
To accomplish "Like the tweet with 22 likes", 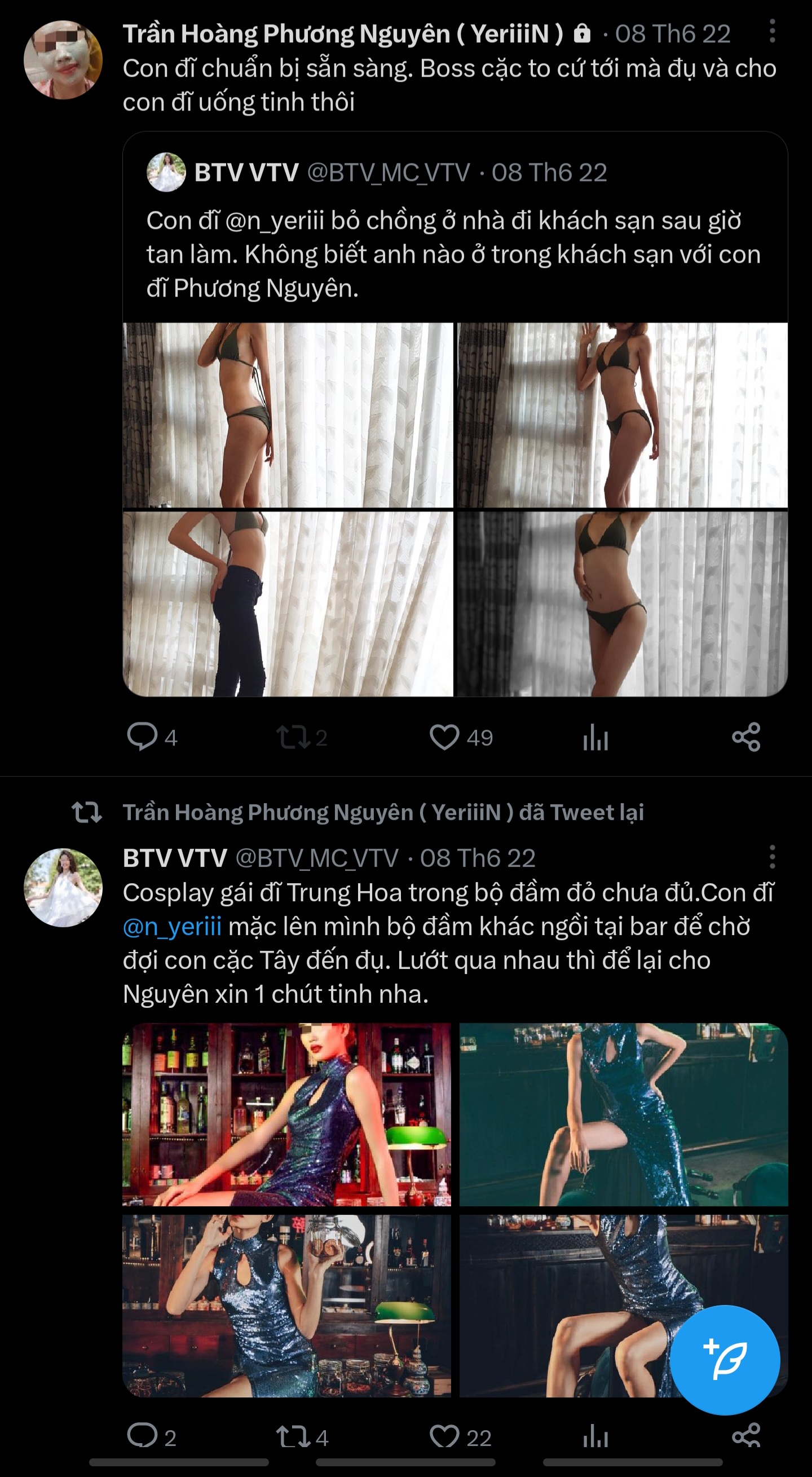I will click(444, 1436).
